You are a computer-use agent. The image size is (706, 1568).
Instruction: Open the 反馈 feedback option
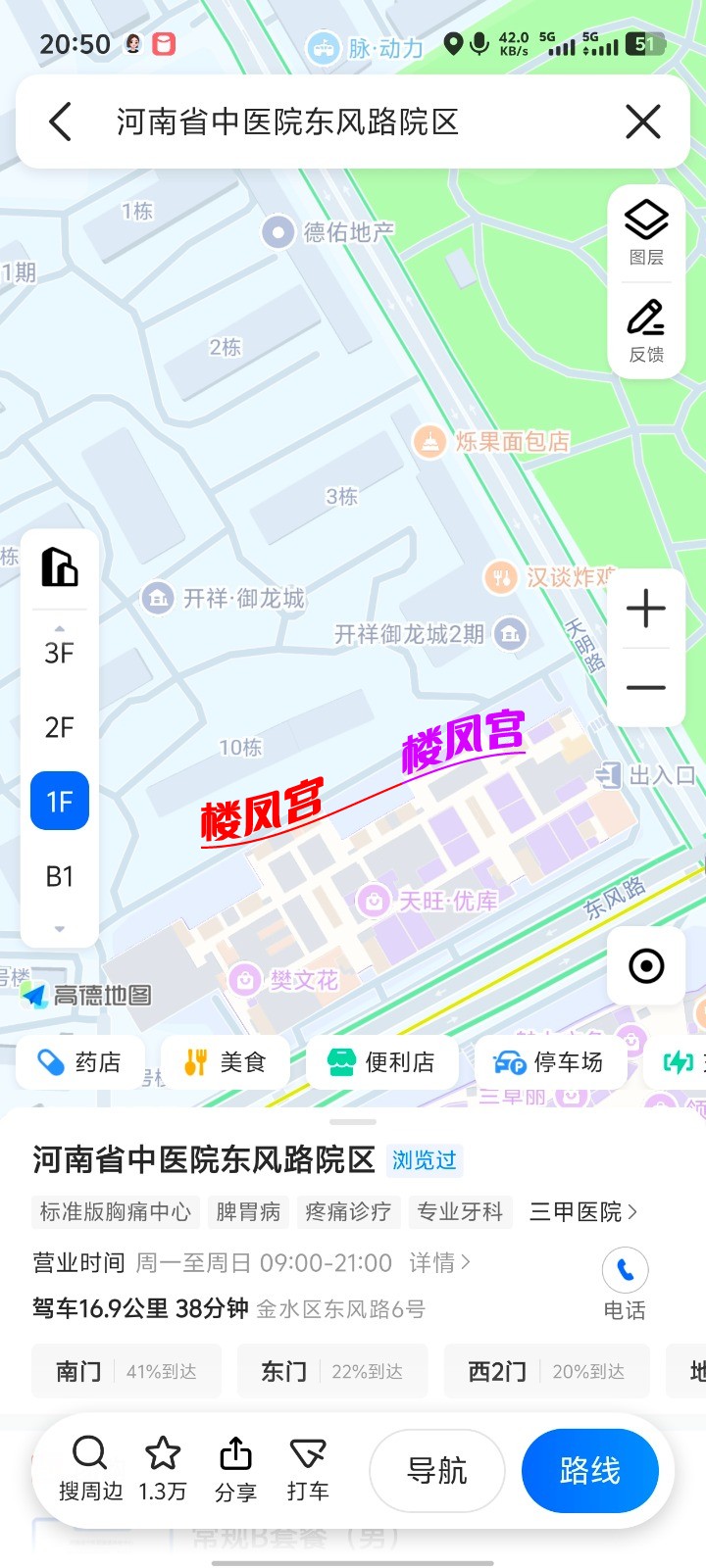(x=646, y=330)
